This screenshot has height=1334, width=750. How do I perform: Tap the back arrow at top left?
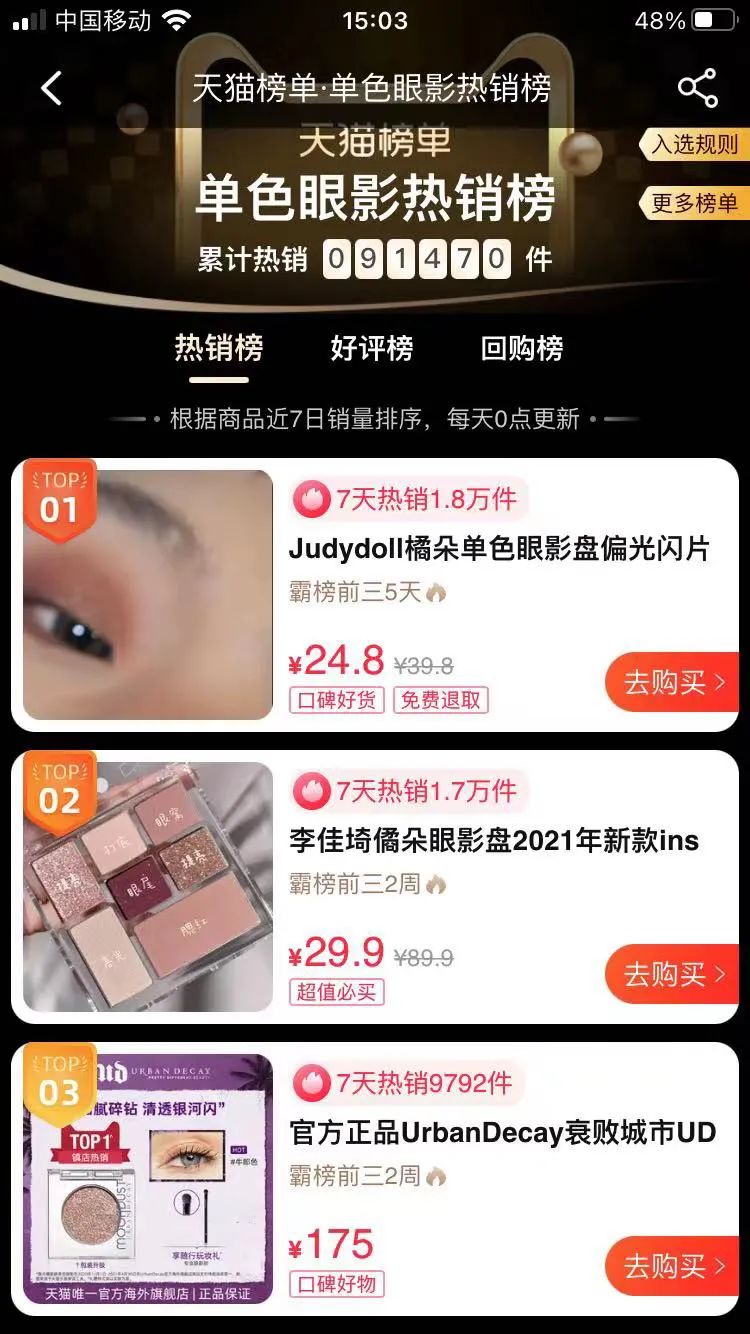click(x=51, y=89)
